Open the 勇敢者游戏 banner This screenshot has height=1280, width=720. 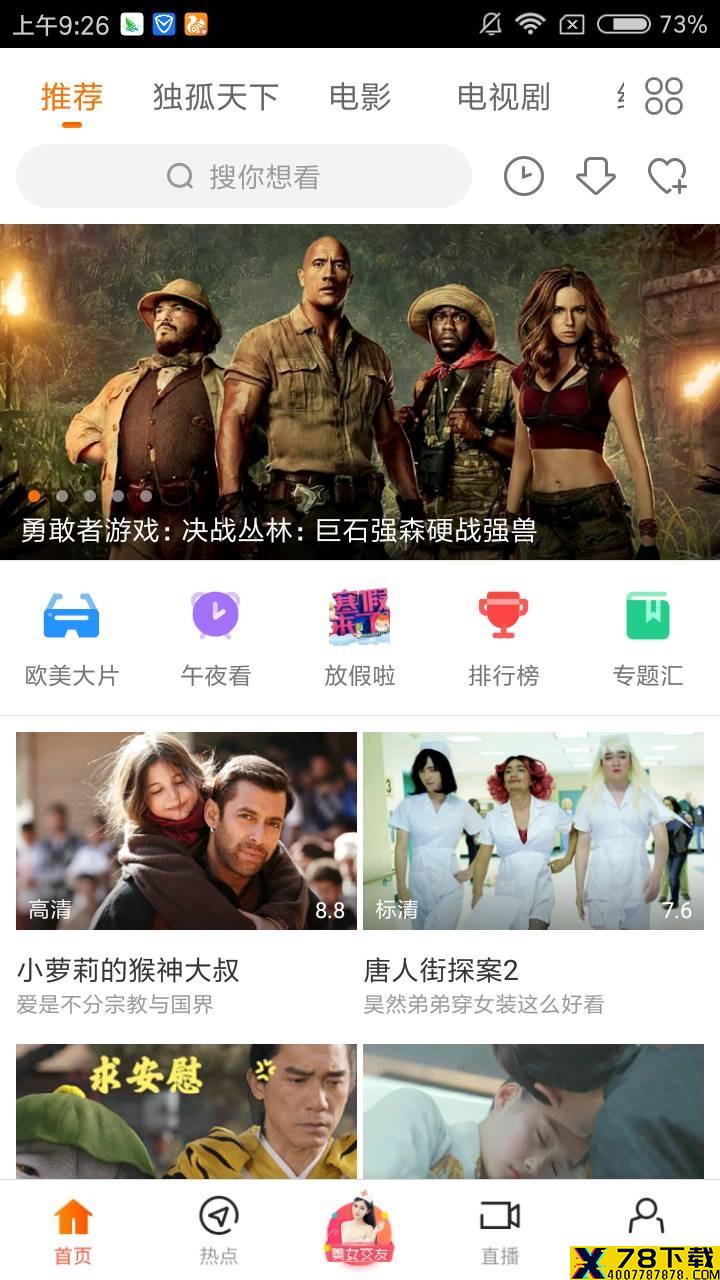(x=360, y=392)
